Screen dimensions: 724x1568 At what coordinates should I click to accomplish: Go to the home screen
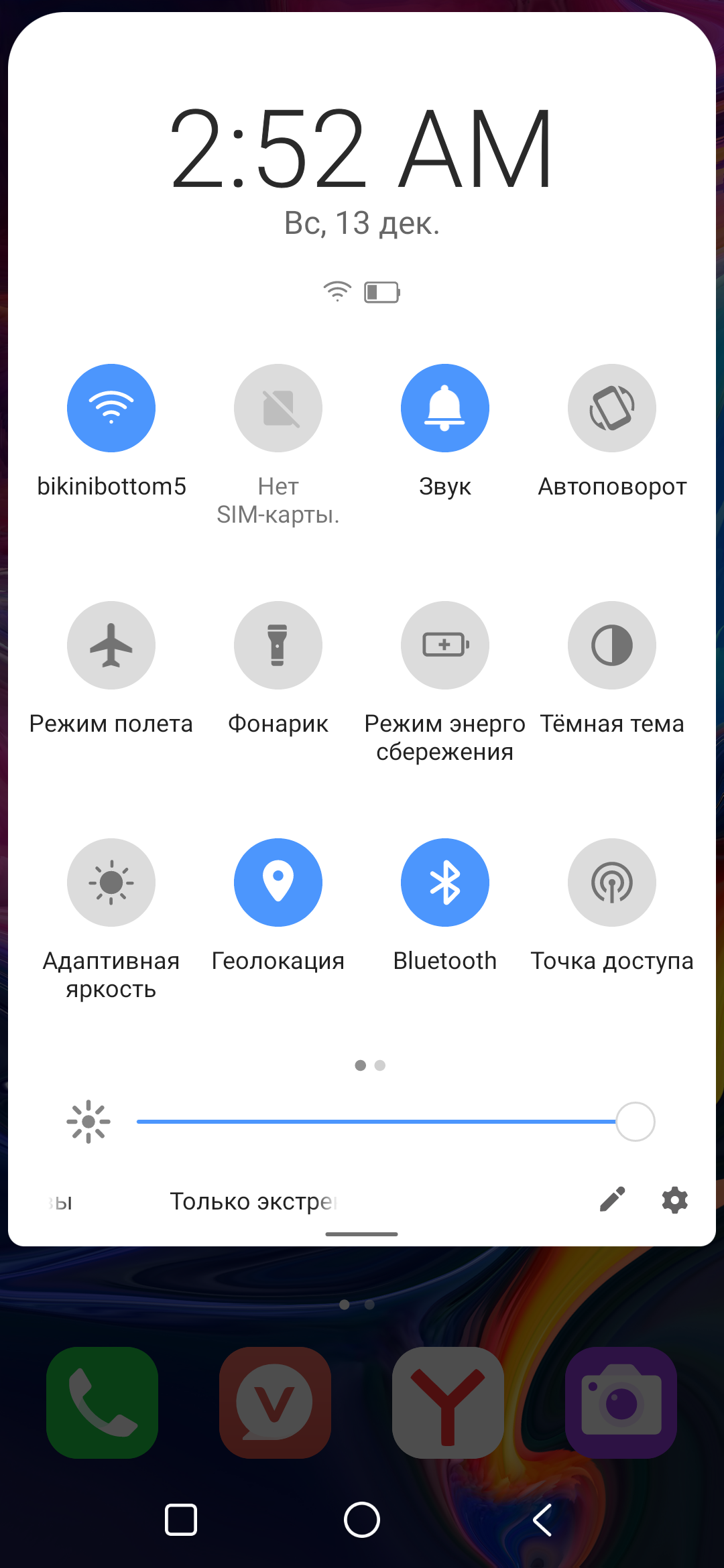(x=362, y=1520)
